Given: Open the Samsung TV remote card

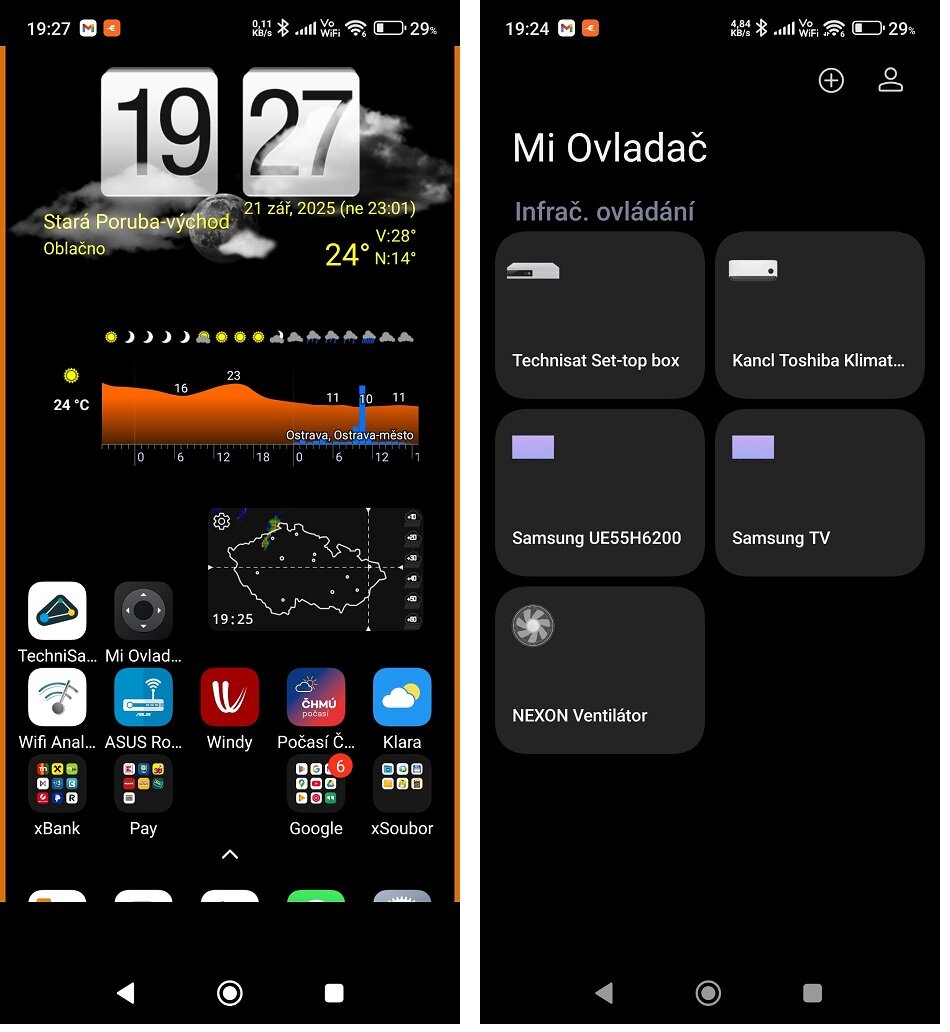Looking at the screenshot, I should coord(820,492).
